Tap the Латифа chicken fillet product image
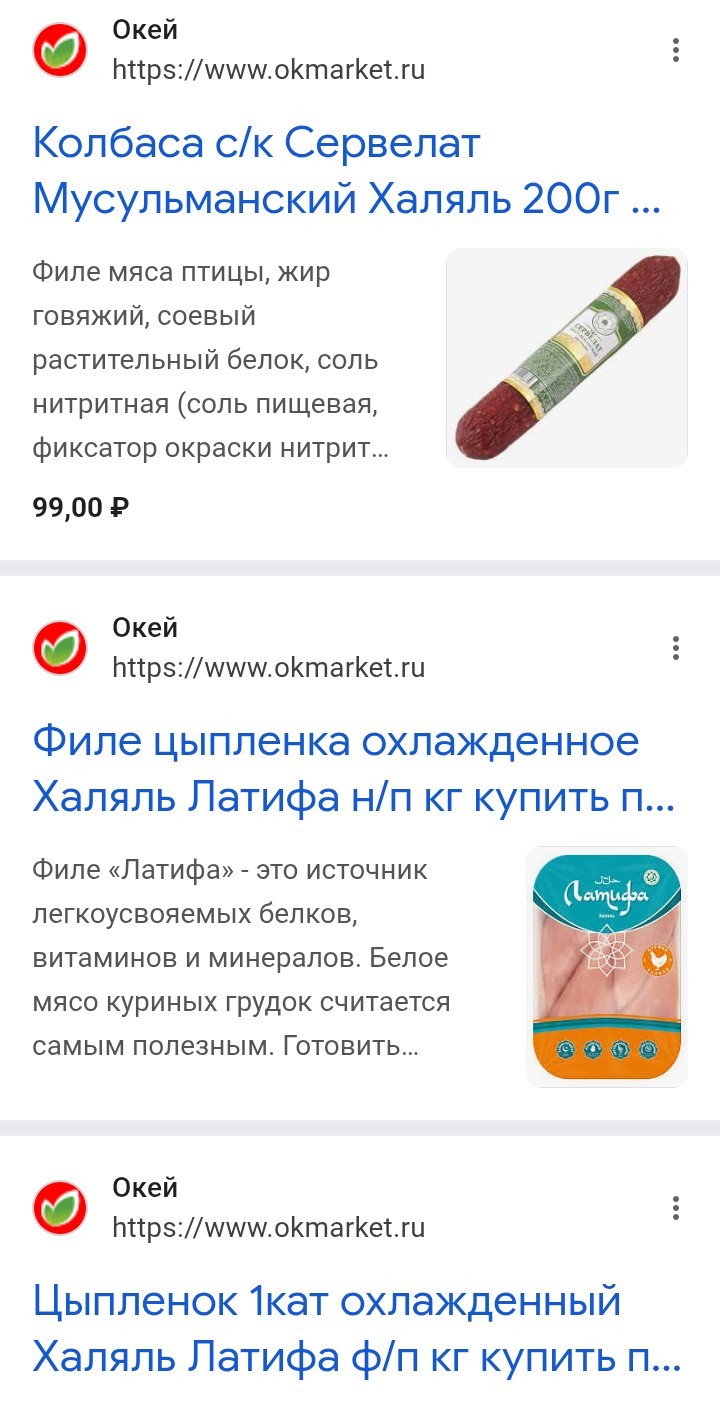 tap(606, 966)
